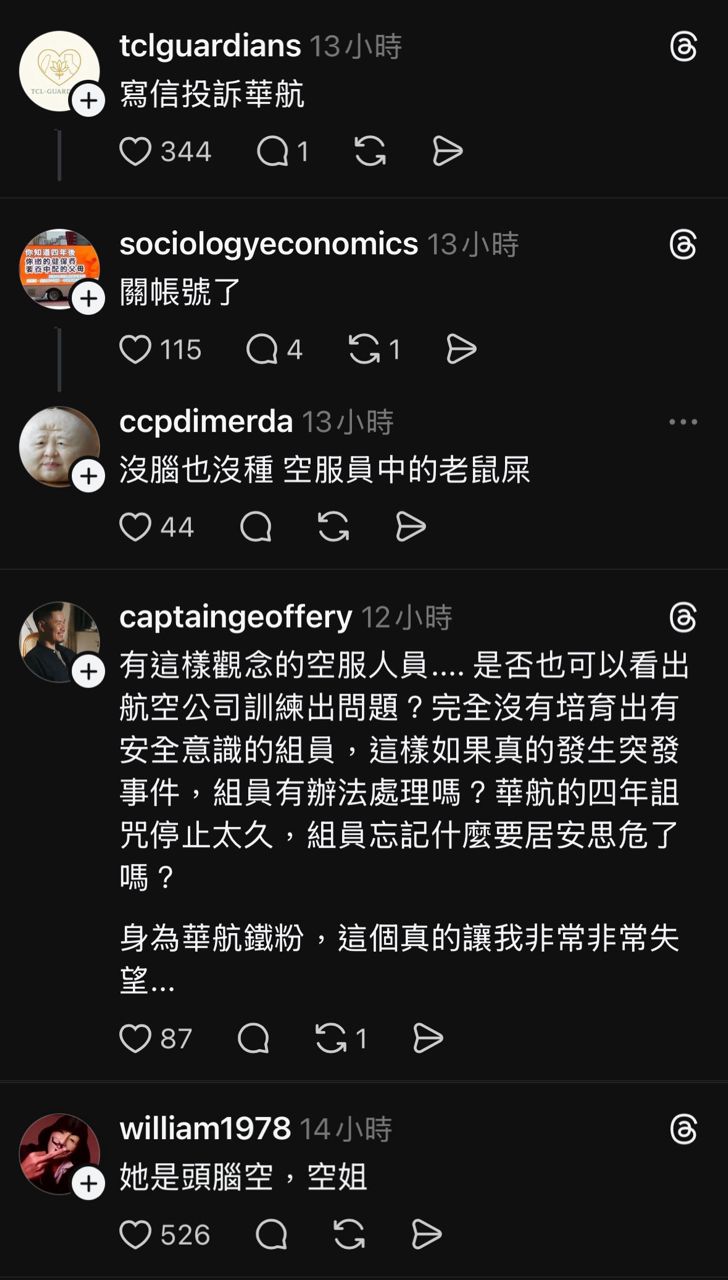728x1280 pixels.
Task: Like ccpdimerda's comment
Action: [x=135, y=527]
